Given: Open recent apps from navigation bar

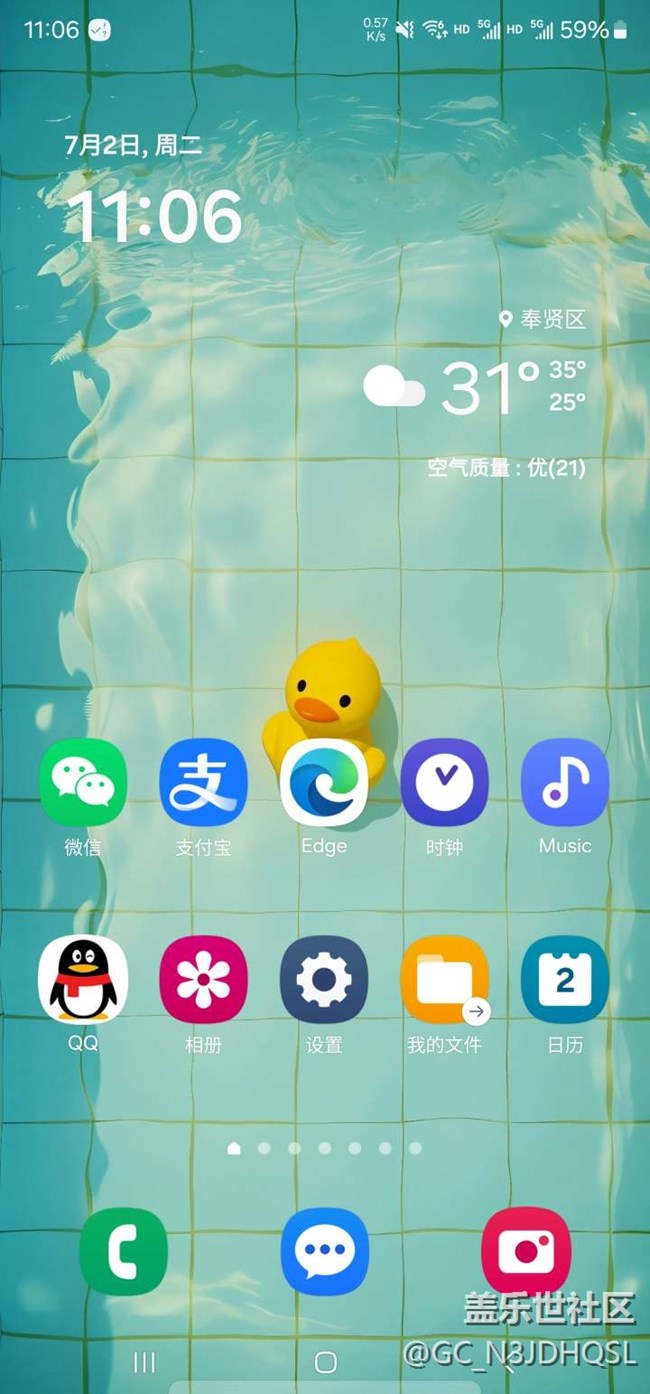Looking at the screenshot, I should (145, 1362).
